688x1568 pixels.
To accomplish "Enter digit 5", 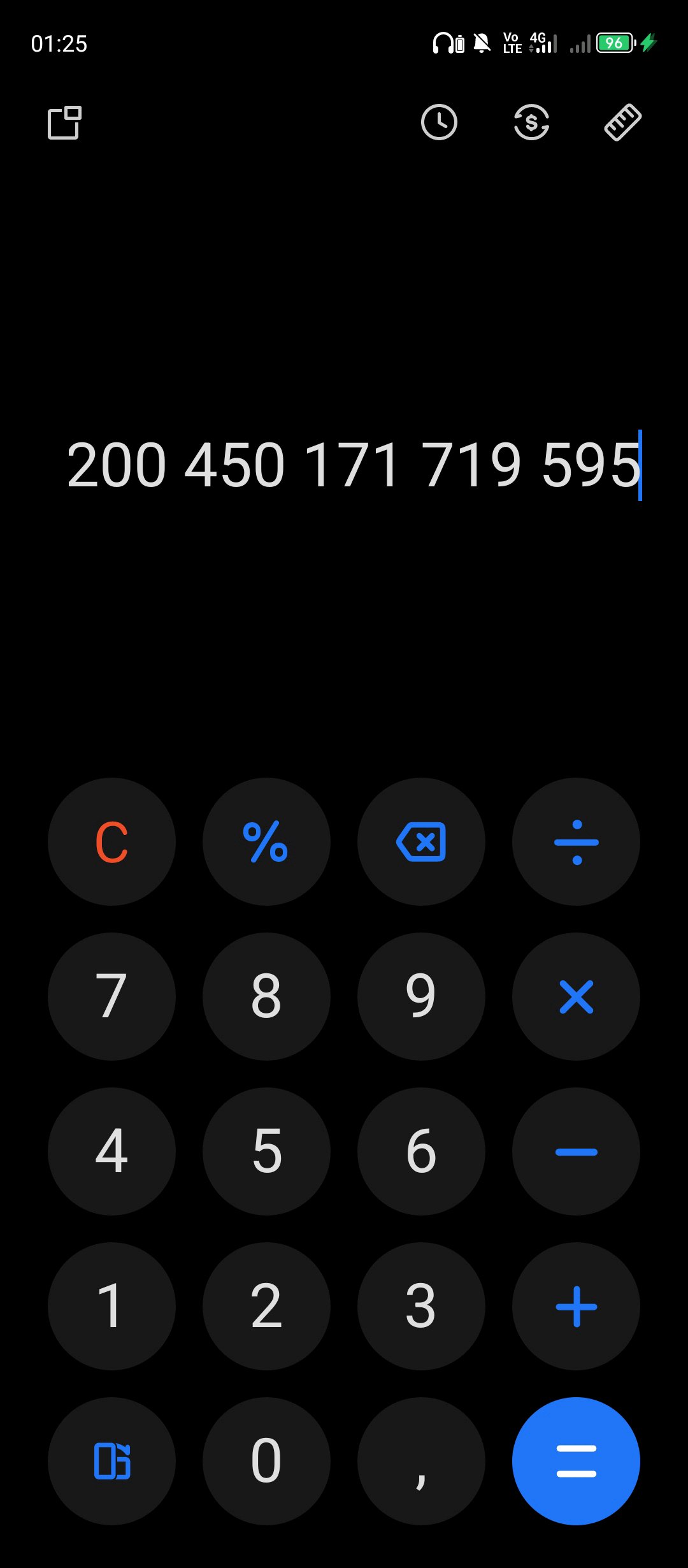I will [x=266, y=1151].
